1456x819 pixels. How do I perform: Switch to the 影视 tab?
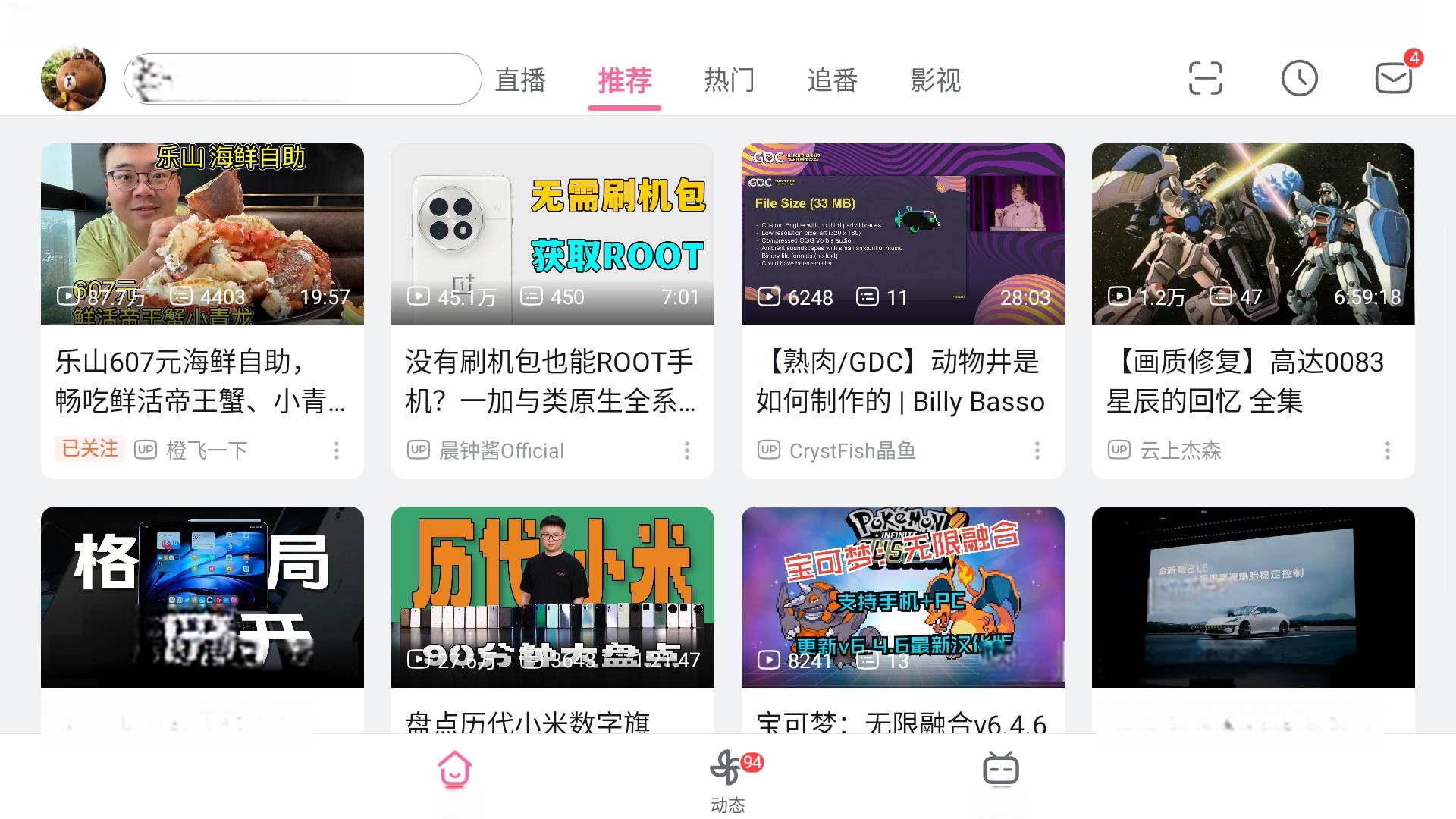tap(935, 80)
